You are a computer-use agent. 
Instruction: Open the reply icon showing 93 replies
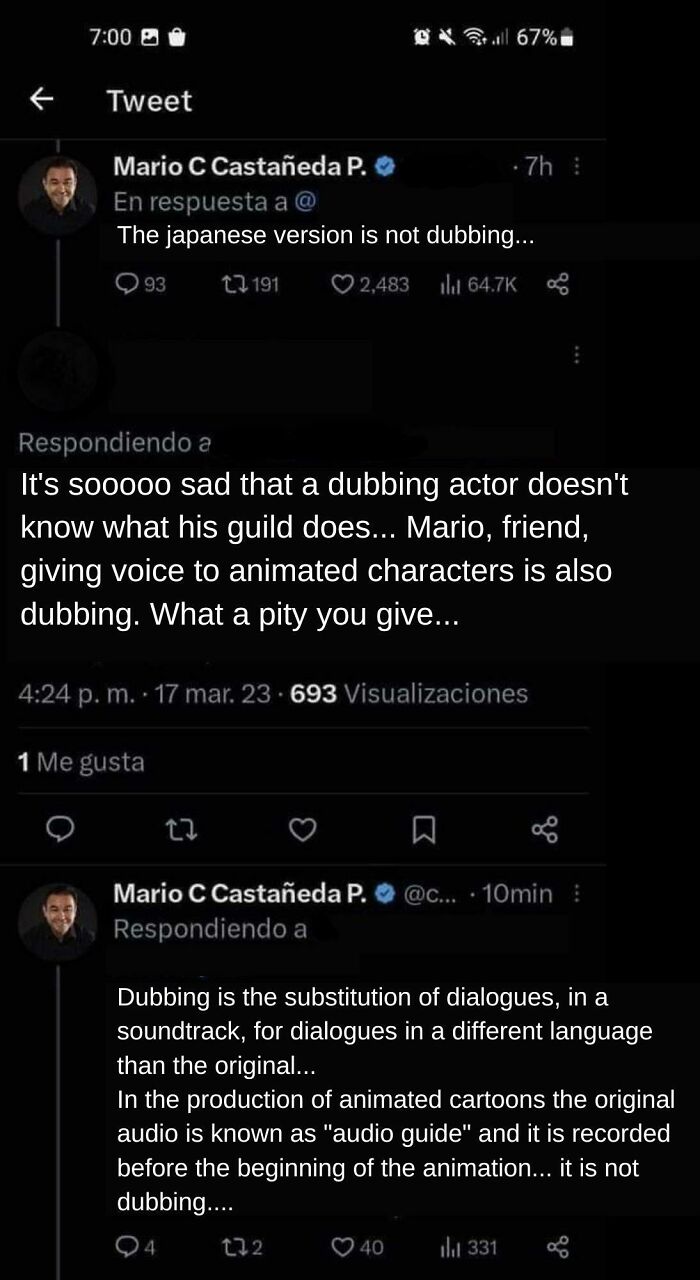pyautogui.click(x=130, y=285)
